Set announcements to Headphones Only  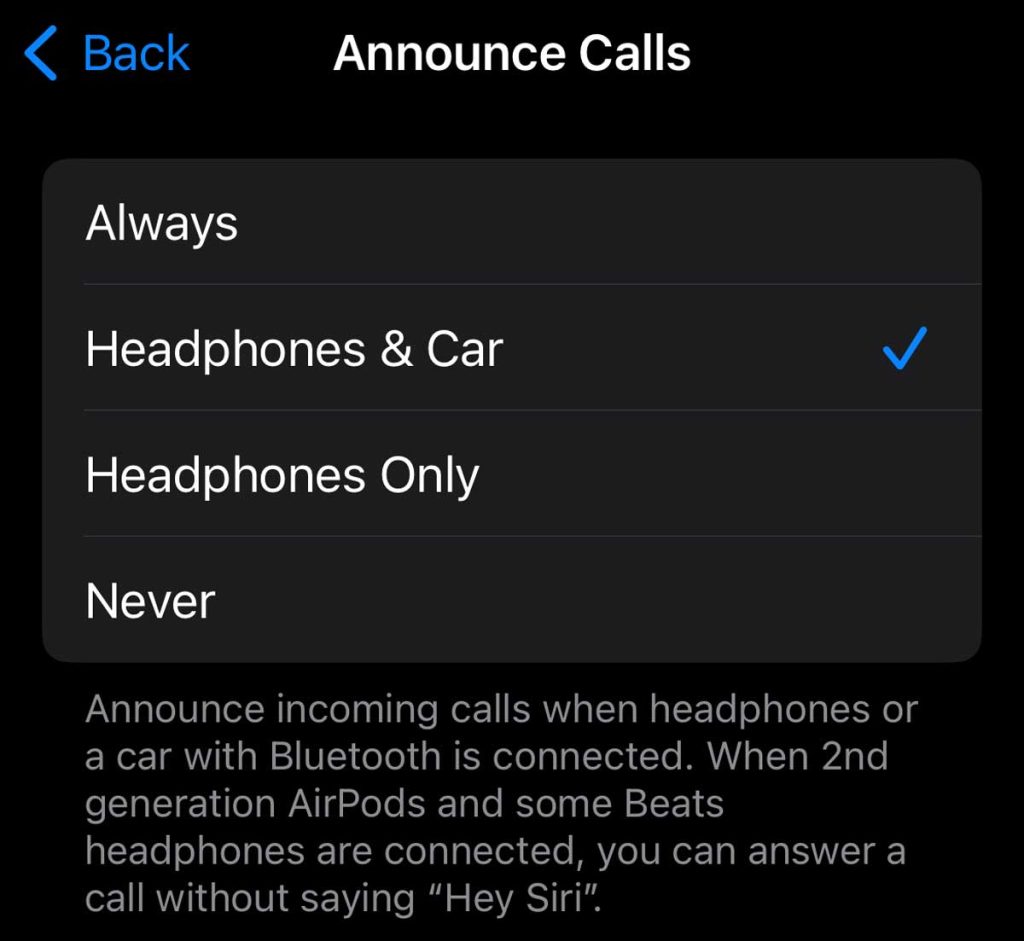(x=510, y=474)
